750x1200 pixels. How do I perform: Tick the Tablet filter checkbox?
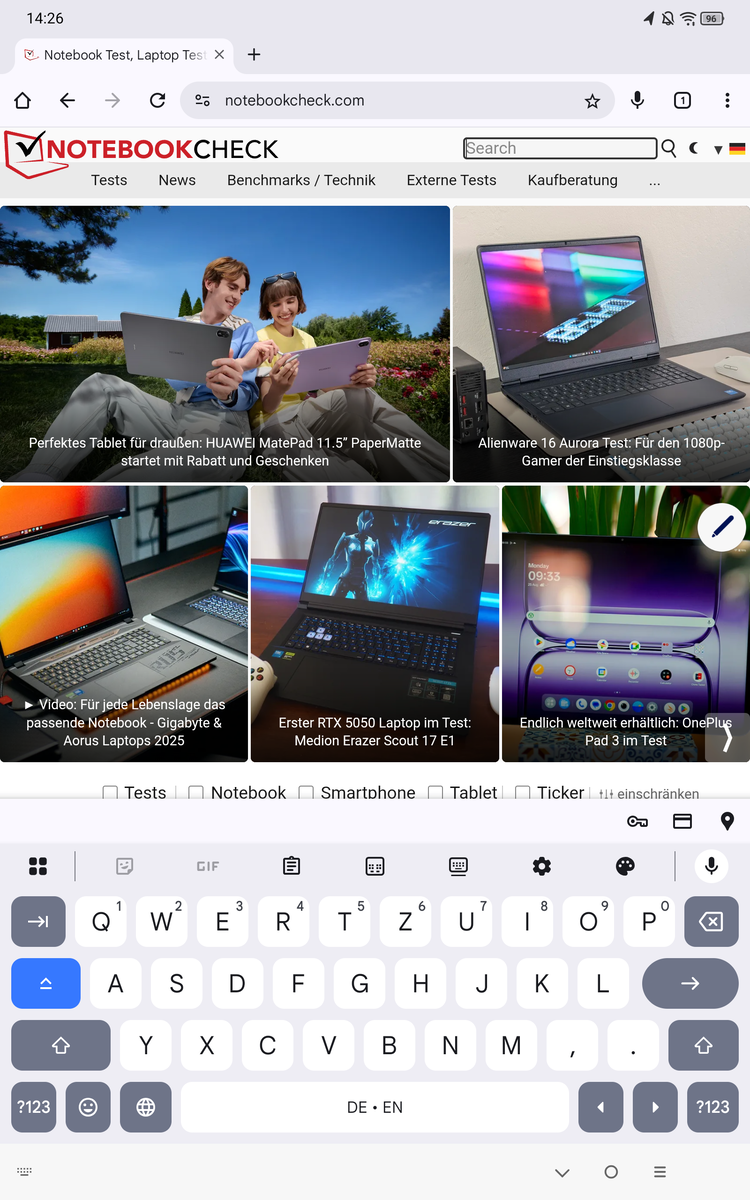click(436, 793)
